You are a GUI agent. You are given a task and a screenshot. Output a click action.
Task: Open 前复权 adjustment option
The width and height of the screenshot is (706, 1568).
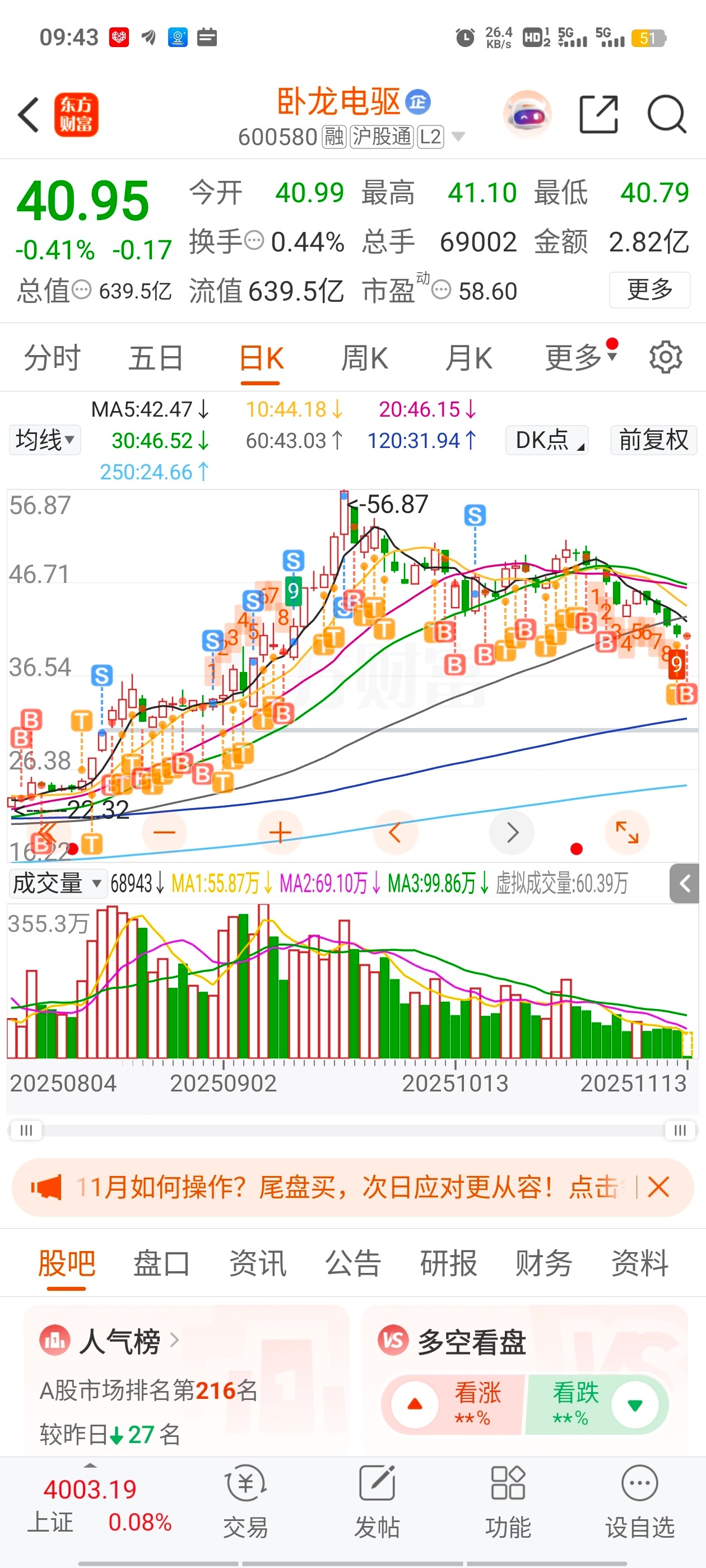coord(653,440)
